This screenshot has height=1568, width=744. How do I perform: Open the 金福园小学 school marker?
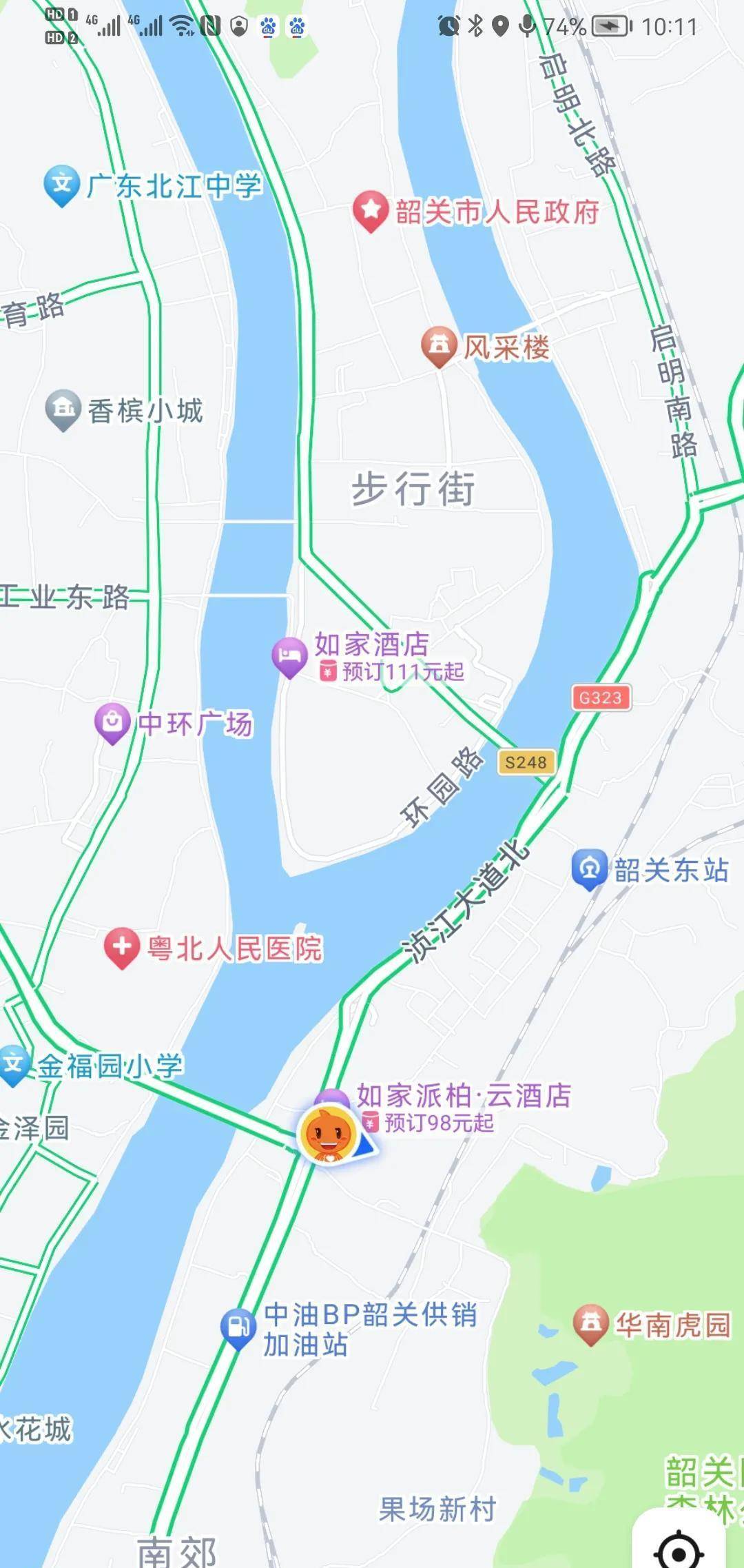coord(14,1065)
